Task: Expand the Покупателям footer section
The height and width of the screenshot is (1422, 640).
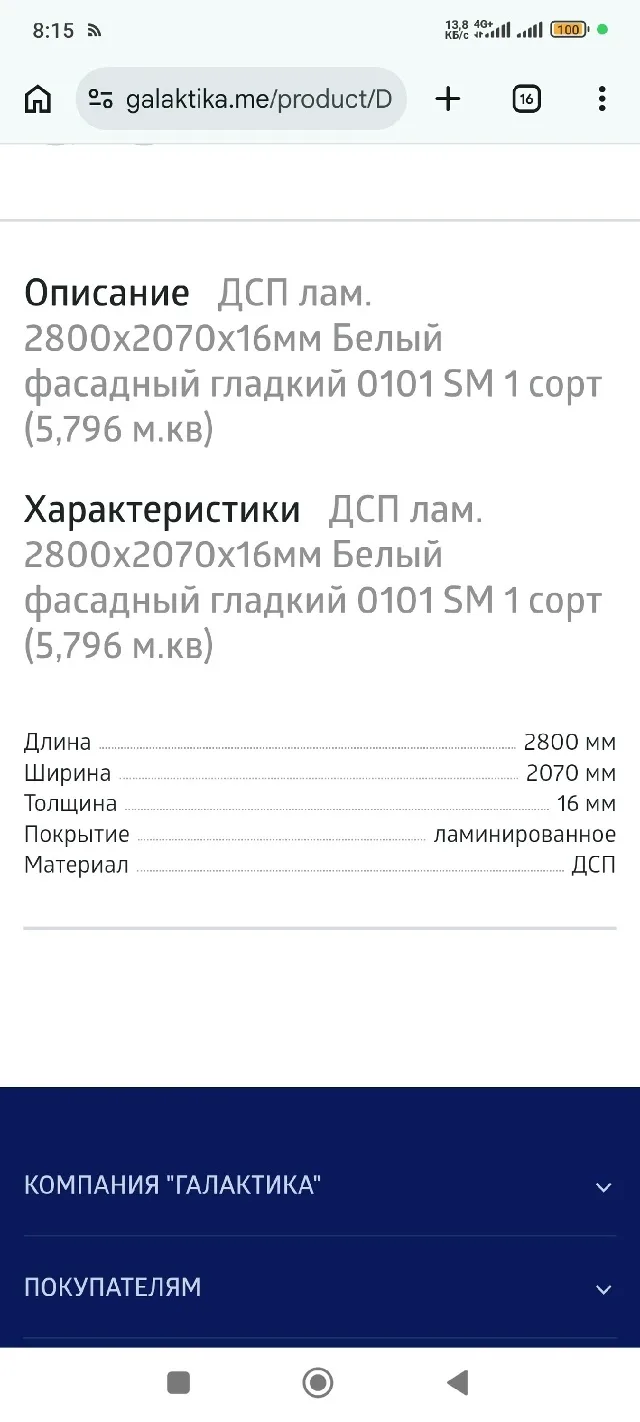Action: [x=320, y=1288]
